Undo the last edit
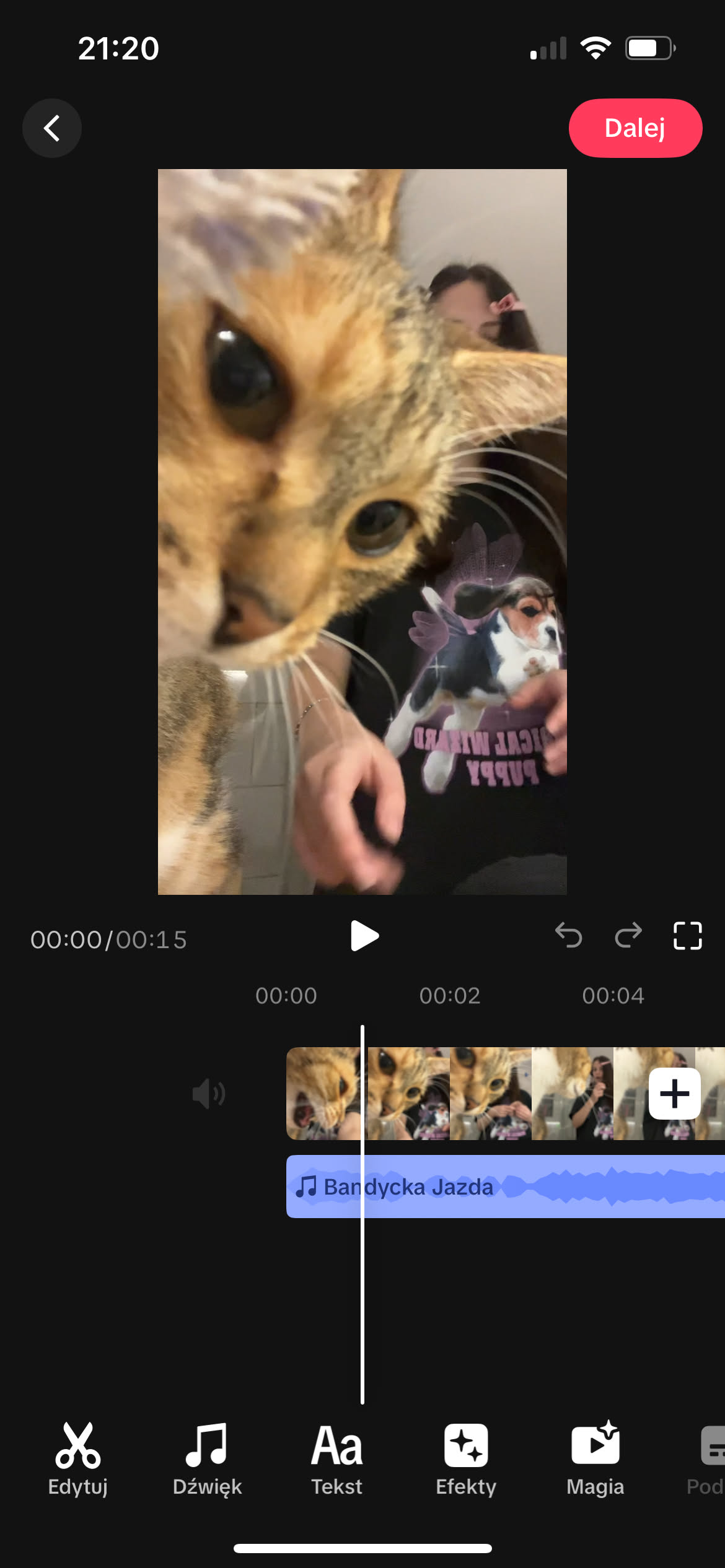The width and height of the screenshot is (725, 1568). pos(568,935)
